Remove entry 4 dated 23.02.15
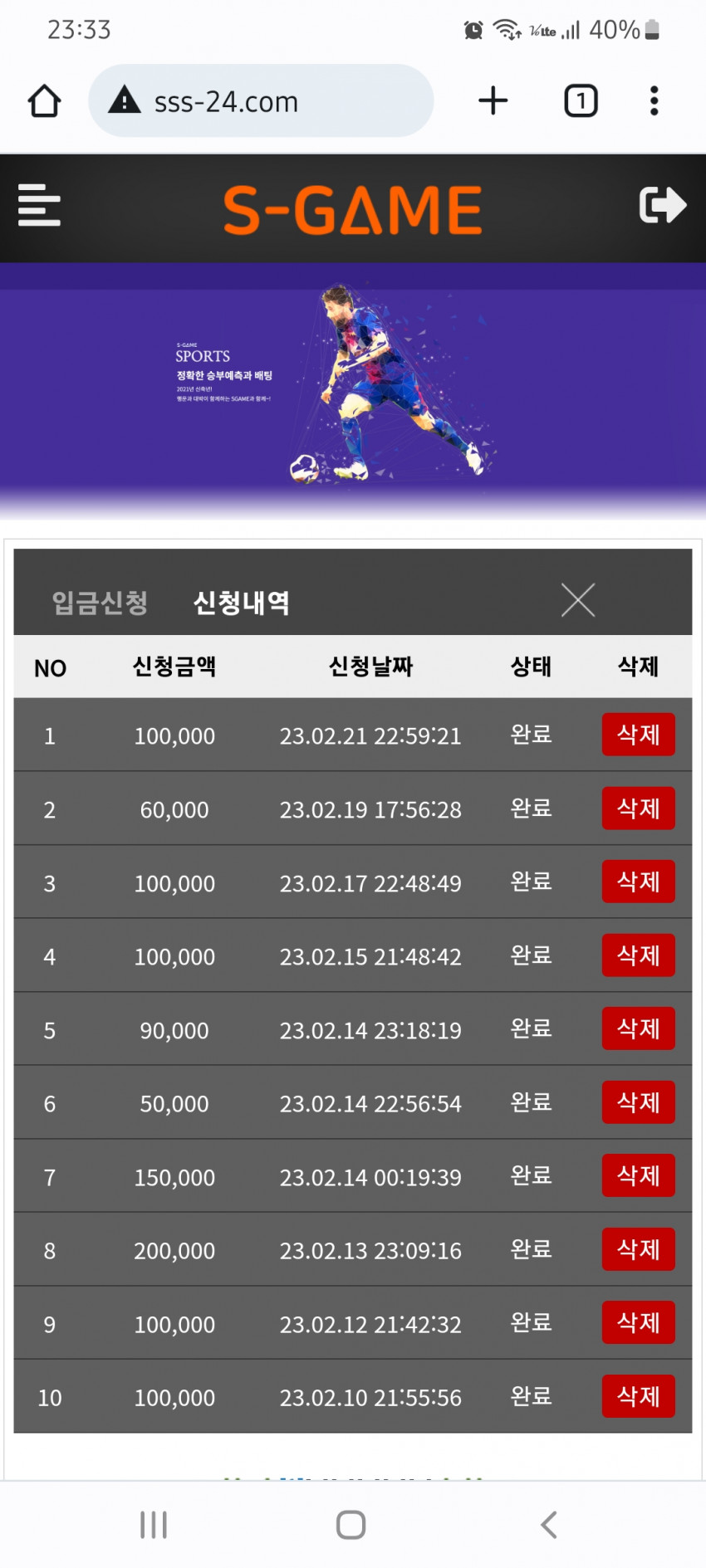Image resolution: width=706 pixels, height=1568 pixels. tap(638, 955)
